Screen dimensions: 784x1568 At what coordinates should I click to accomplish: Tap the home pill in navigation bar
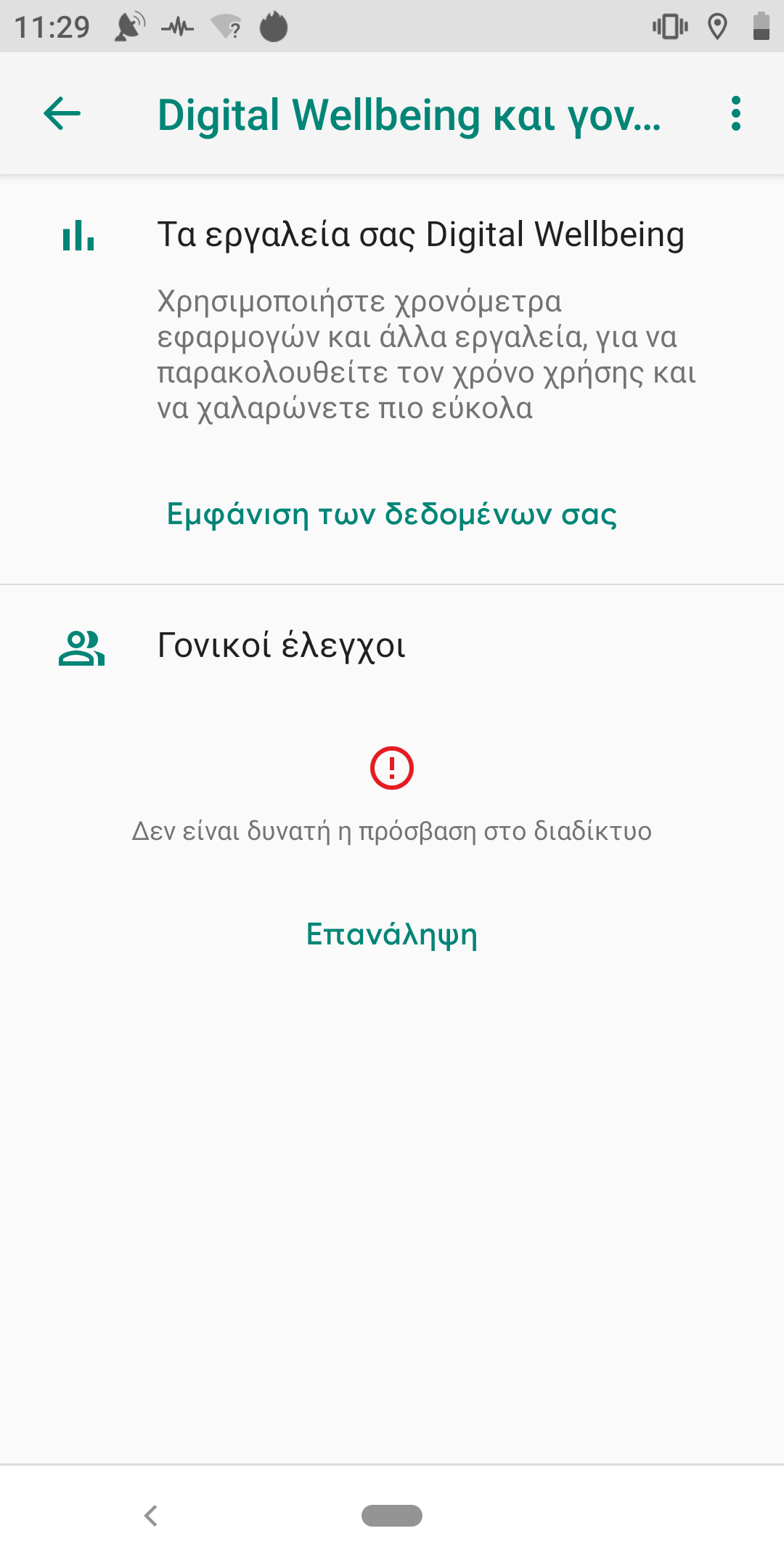(392, 1516)
